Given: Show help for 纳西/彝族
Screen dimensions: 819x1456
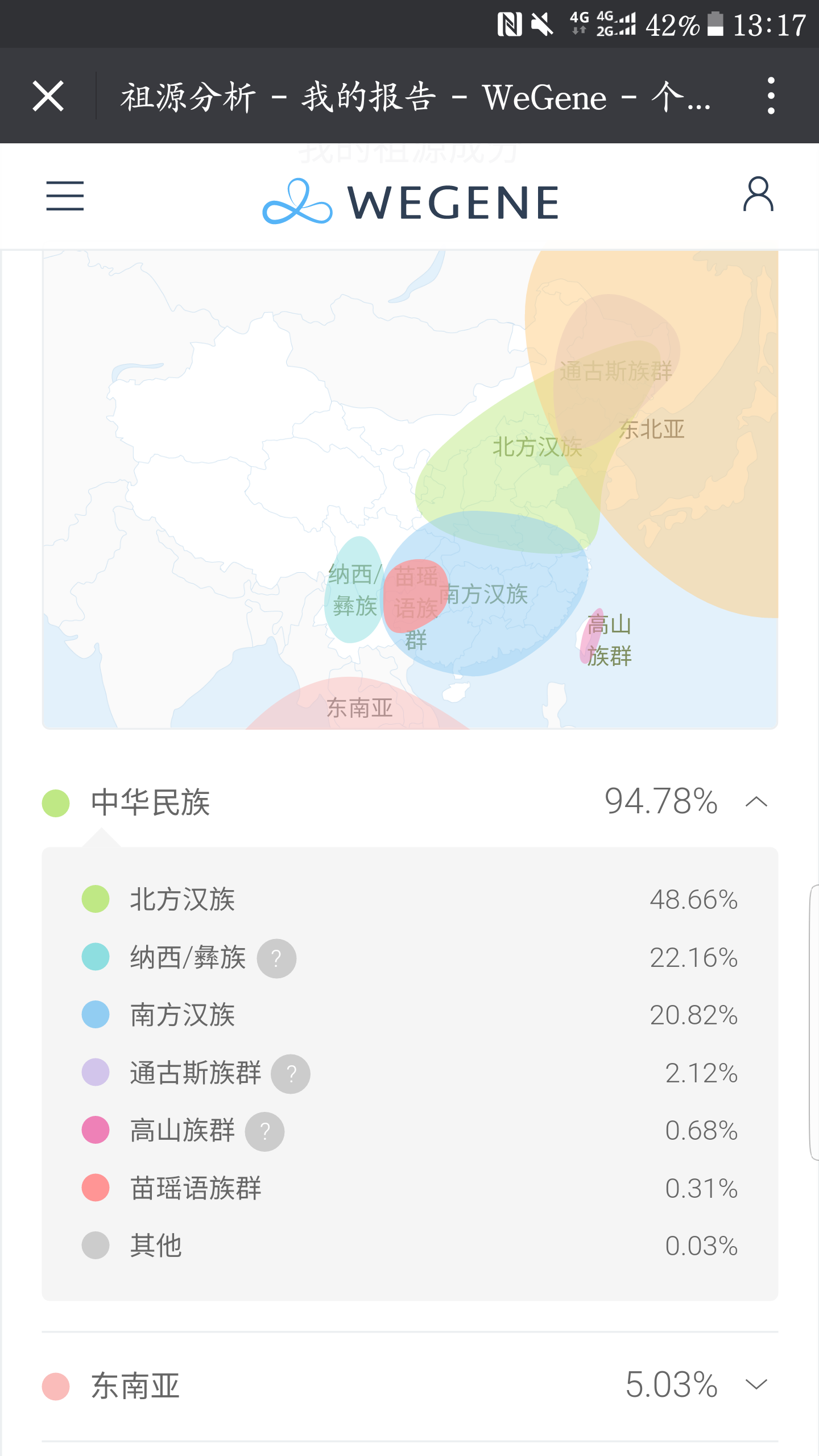Looking at the screenshot, I should (x=276, y=958).
